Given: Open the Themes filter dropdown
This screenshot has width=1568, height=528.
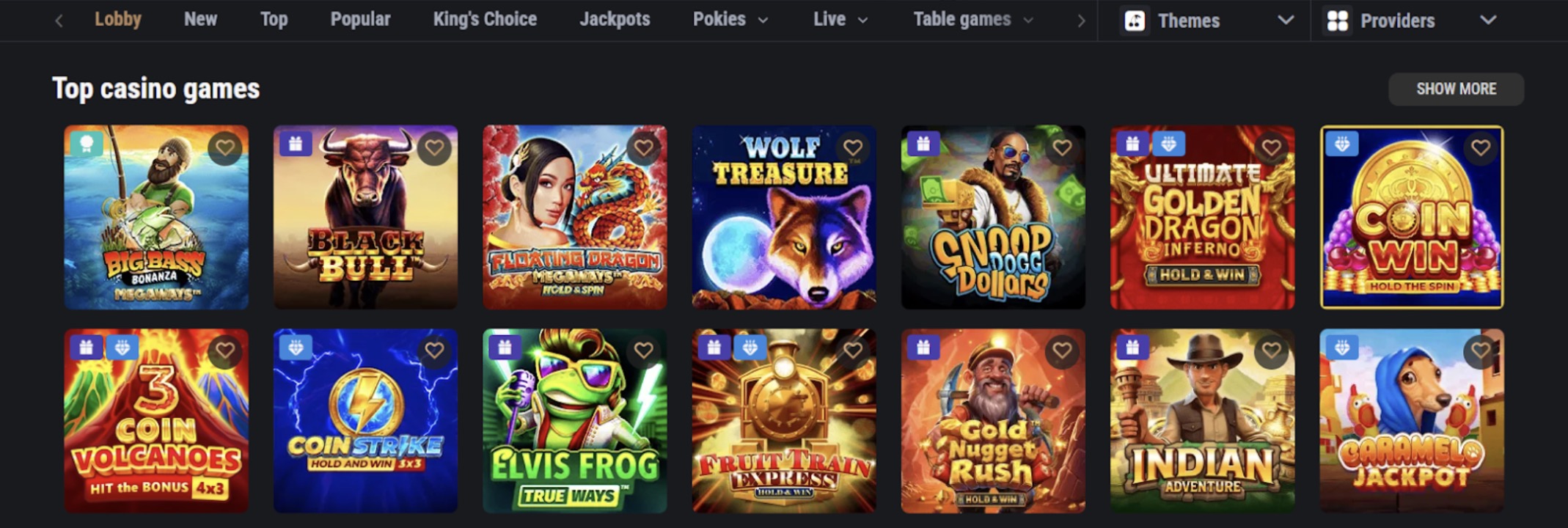Looking at the screenshot, I should [1206, 21].
